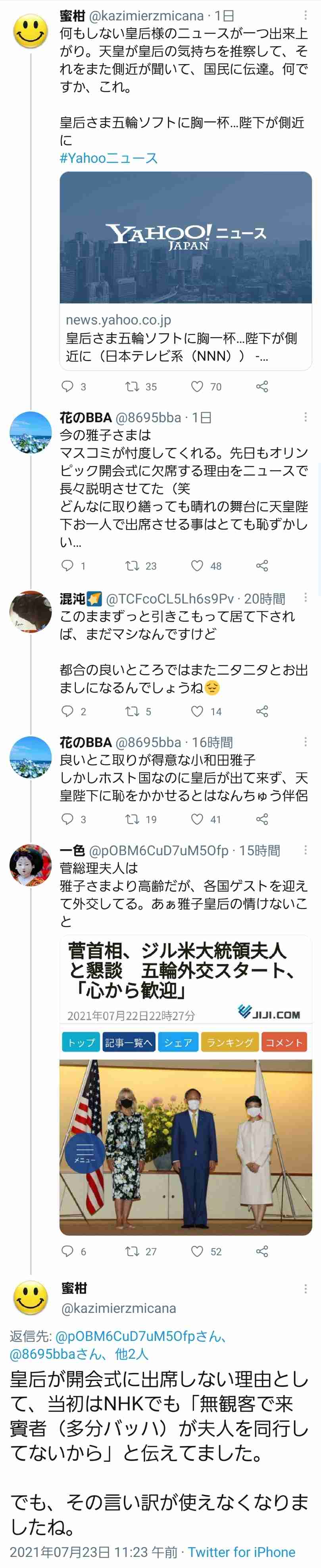Open overflow menu on 一色's tweet

click(305, 850)
